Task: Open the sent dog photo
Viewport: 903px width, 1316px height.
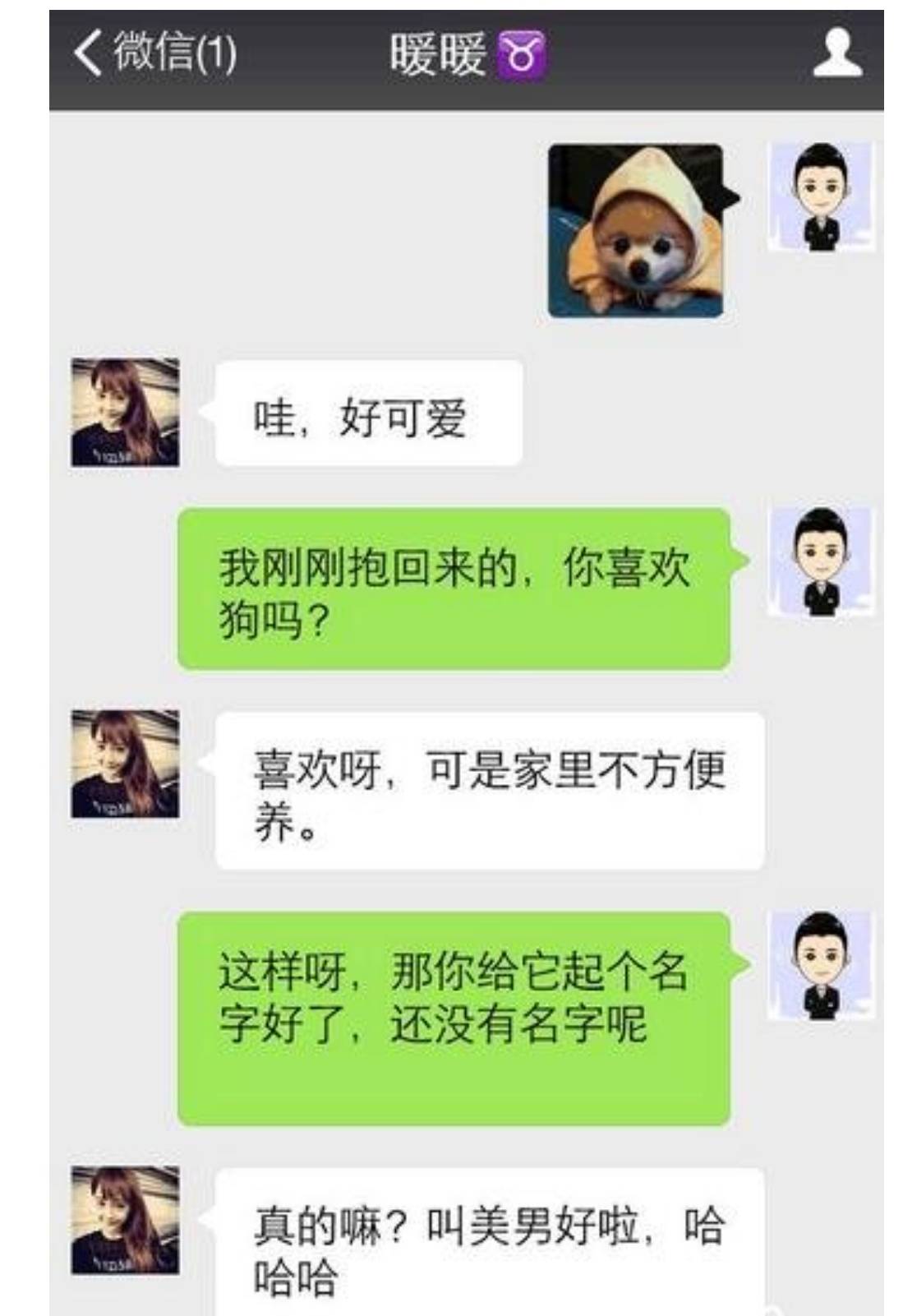Action: [636, 230]
